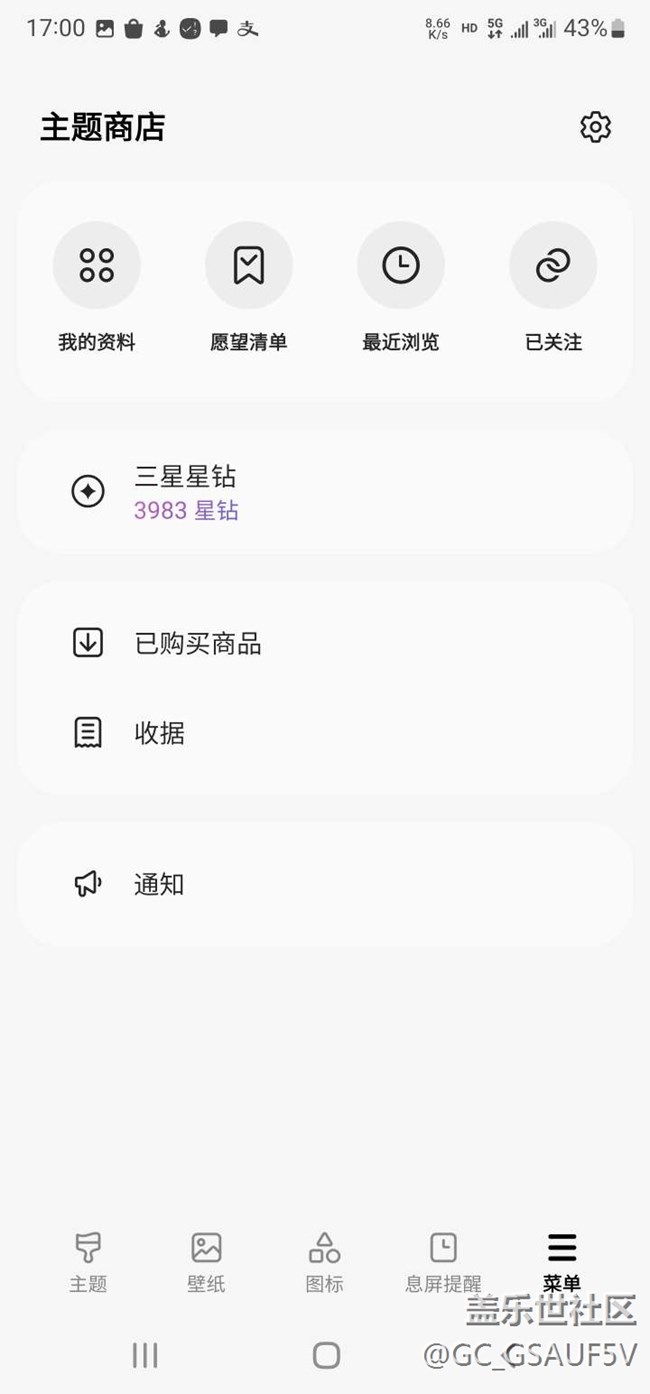Switch to the 息屏提醒 tab

443,1262
